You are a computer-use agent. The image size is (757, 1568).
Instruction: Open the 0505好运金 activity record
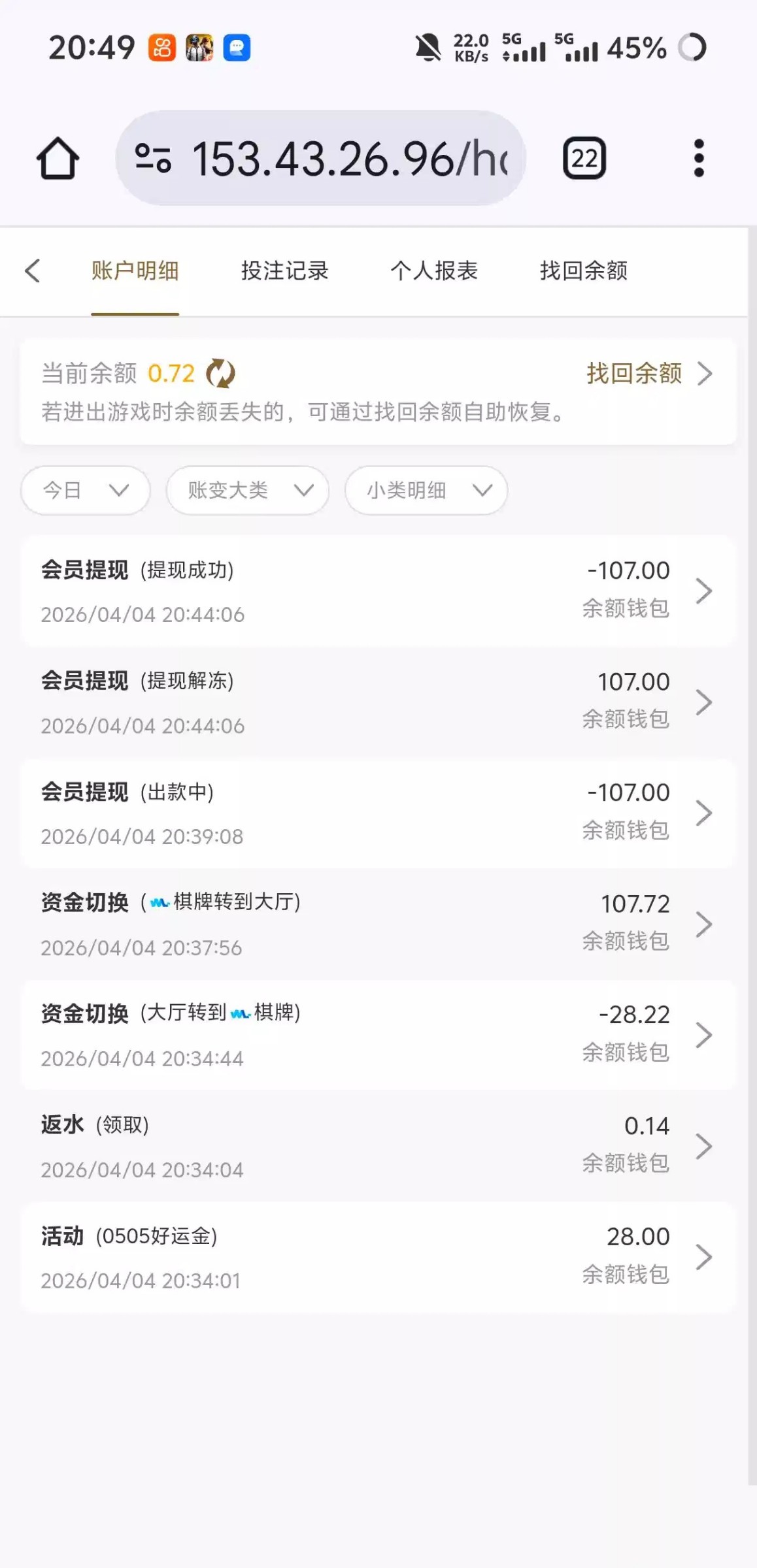pyautogui.click(x=378, y=1257)
